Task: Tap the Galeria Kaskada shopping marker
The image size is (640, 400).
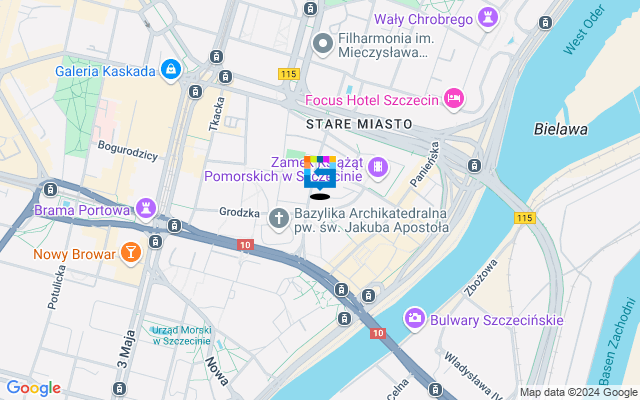Action: (x=171, y=70)
